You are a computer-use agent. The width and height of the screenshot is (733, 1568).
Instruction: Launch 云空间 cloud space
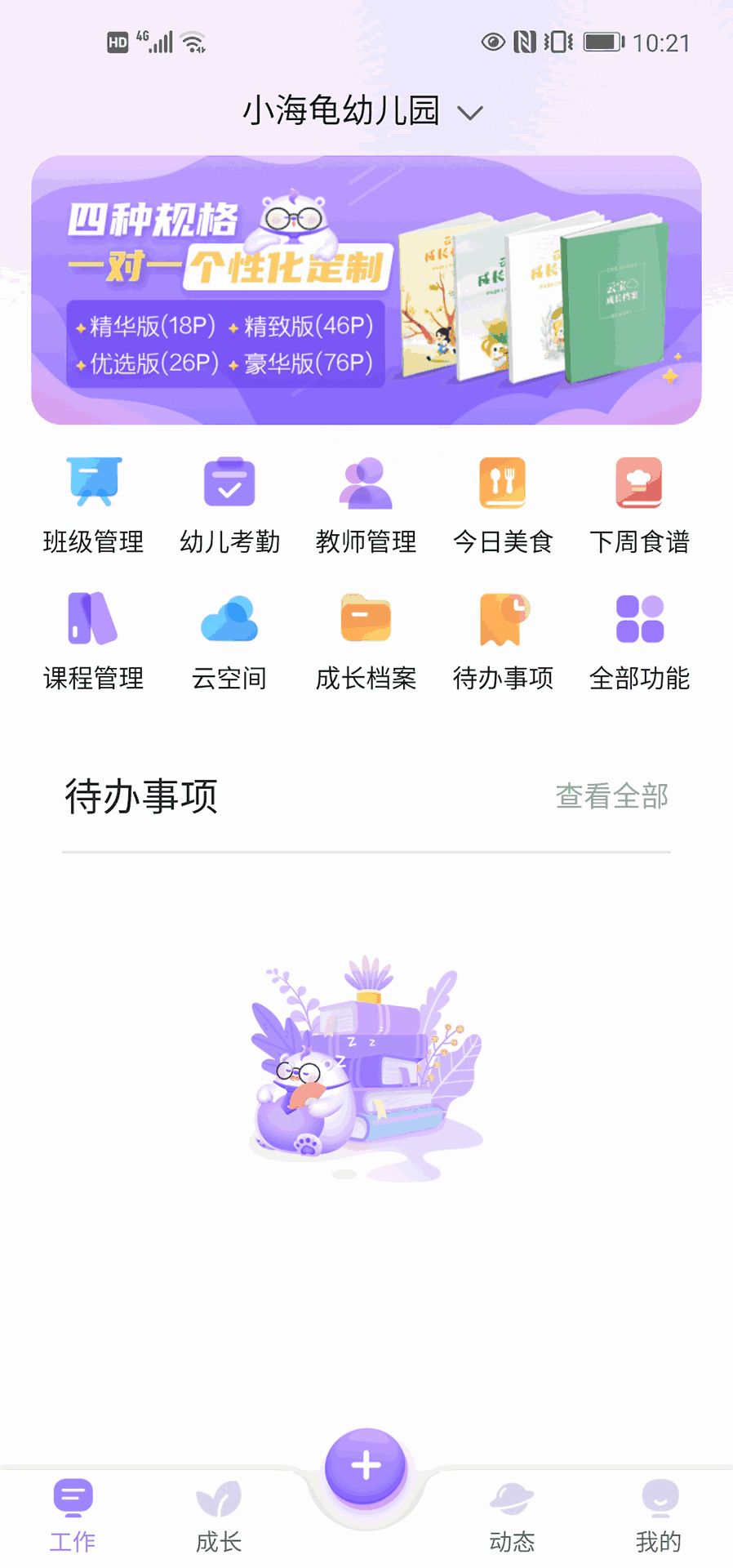tap(229, 641)
